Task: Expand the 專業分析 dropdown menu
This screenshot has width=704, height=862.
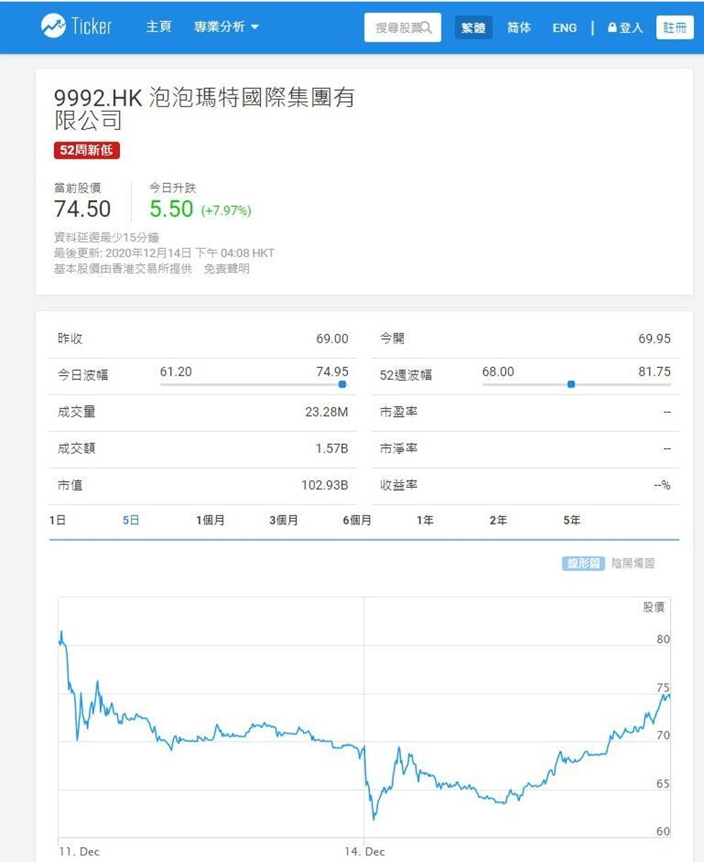Action: click(226, 26)
